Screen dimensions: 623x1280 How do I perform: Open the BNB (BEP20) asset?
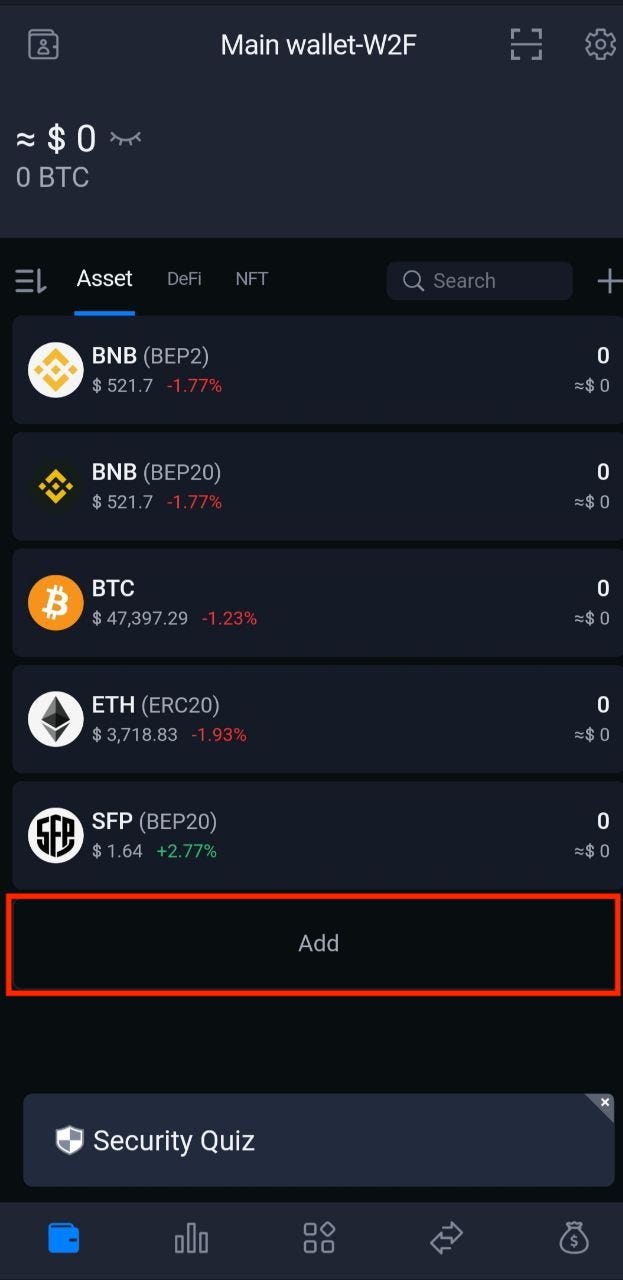point(318,486)
